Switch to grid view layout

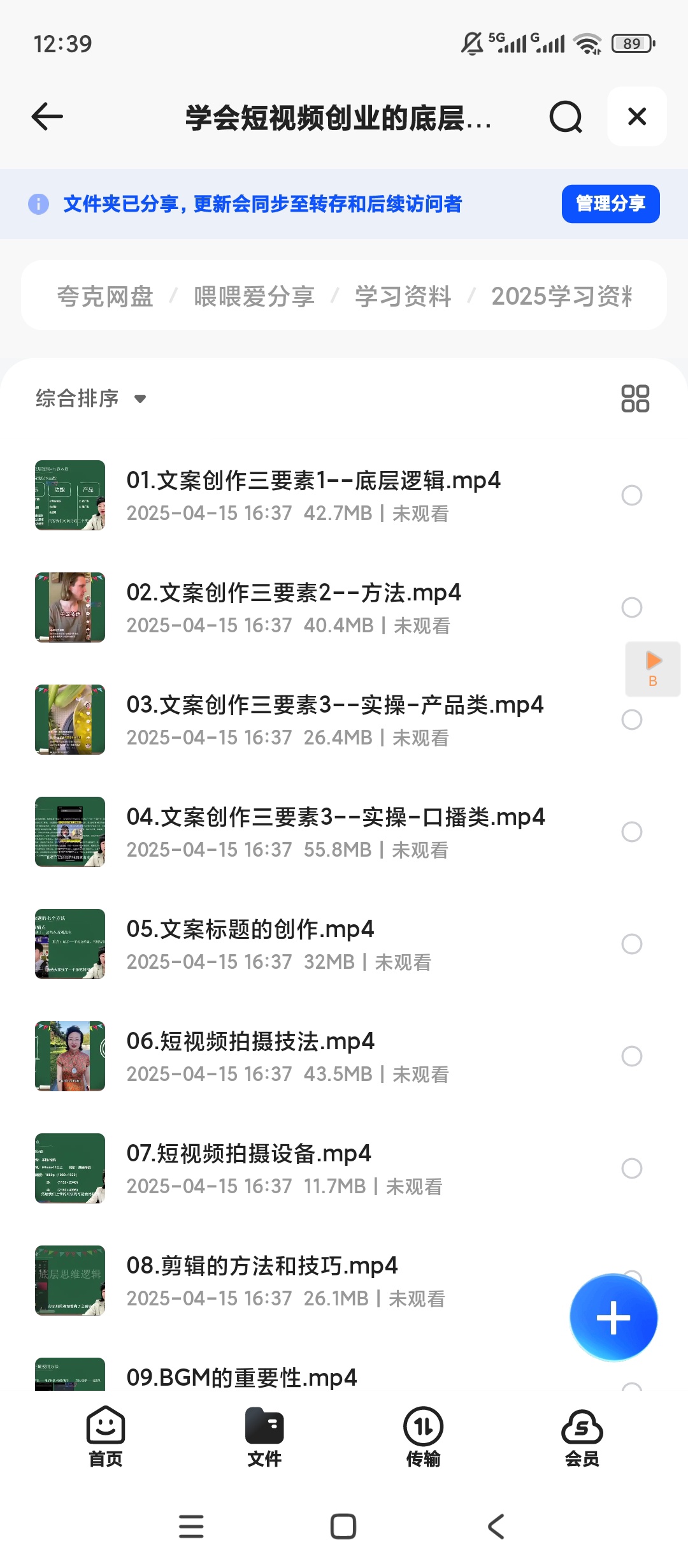(x=634, y=399)
